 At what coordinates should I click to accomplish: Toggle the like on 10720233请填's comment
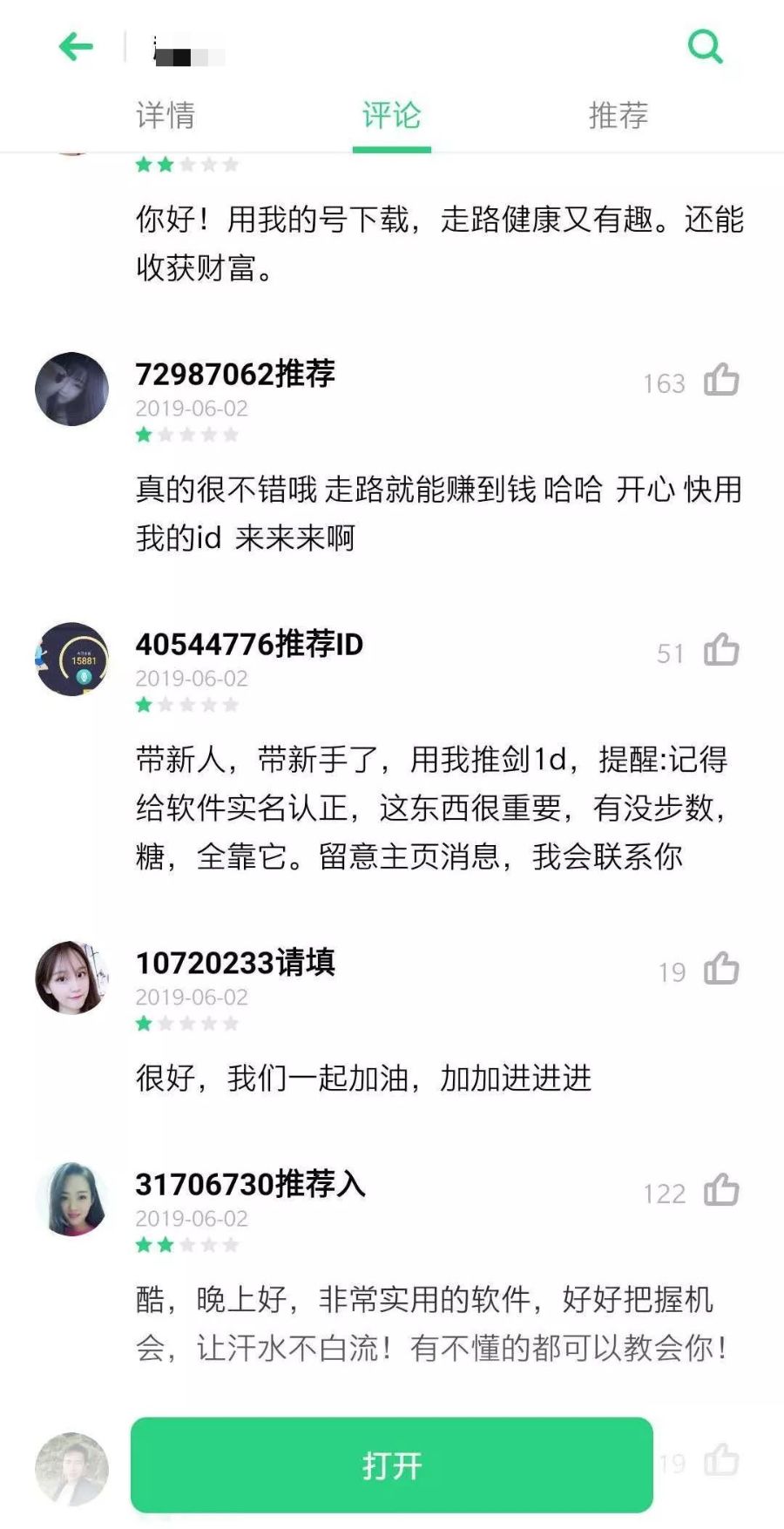coord(720,969)
